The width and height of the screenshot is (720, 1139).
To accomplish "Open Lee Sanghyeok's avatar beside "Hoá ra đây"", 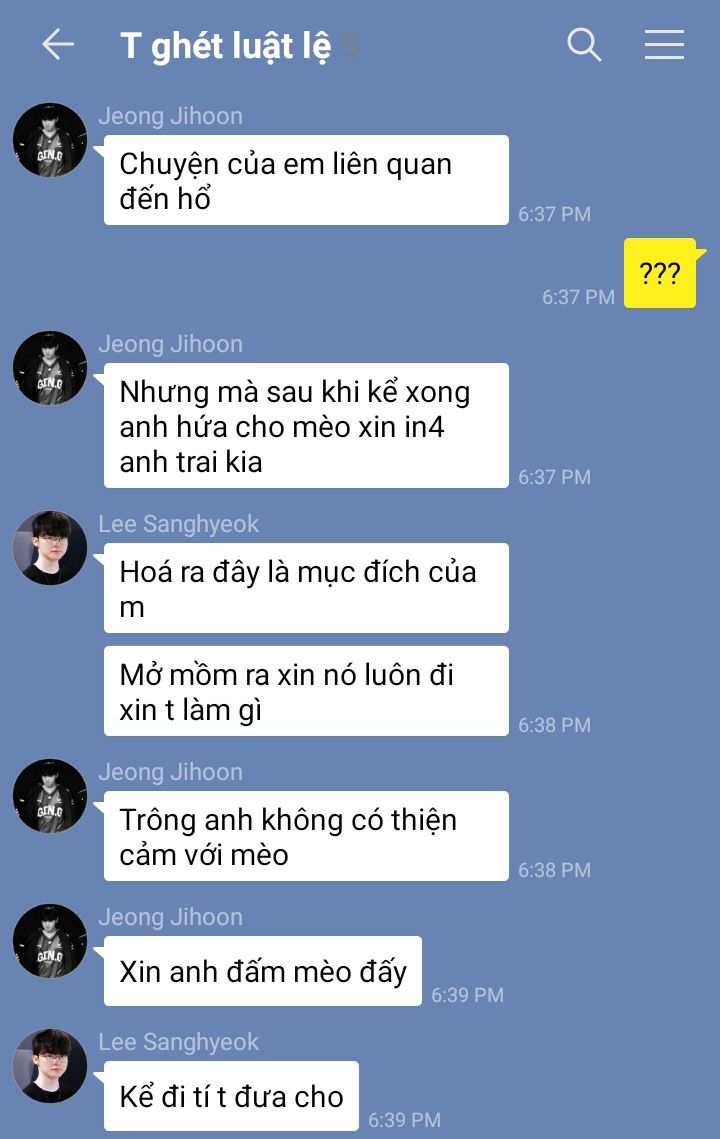I will 50,548.
